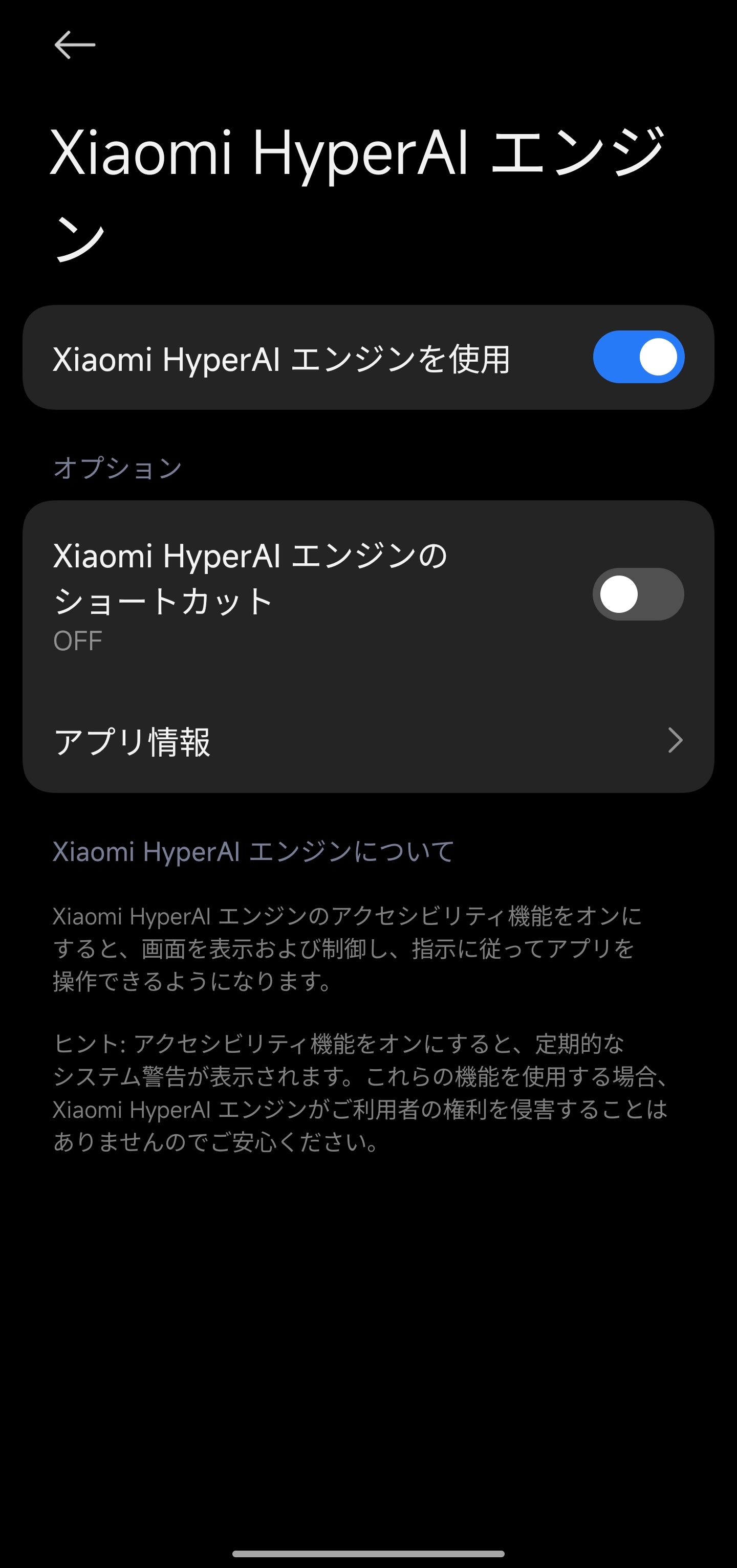Viewport: 737px width, 1568px height.
Task: Open アプリ情報
Action: point(368,741)
